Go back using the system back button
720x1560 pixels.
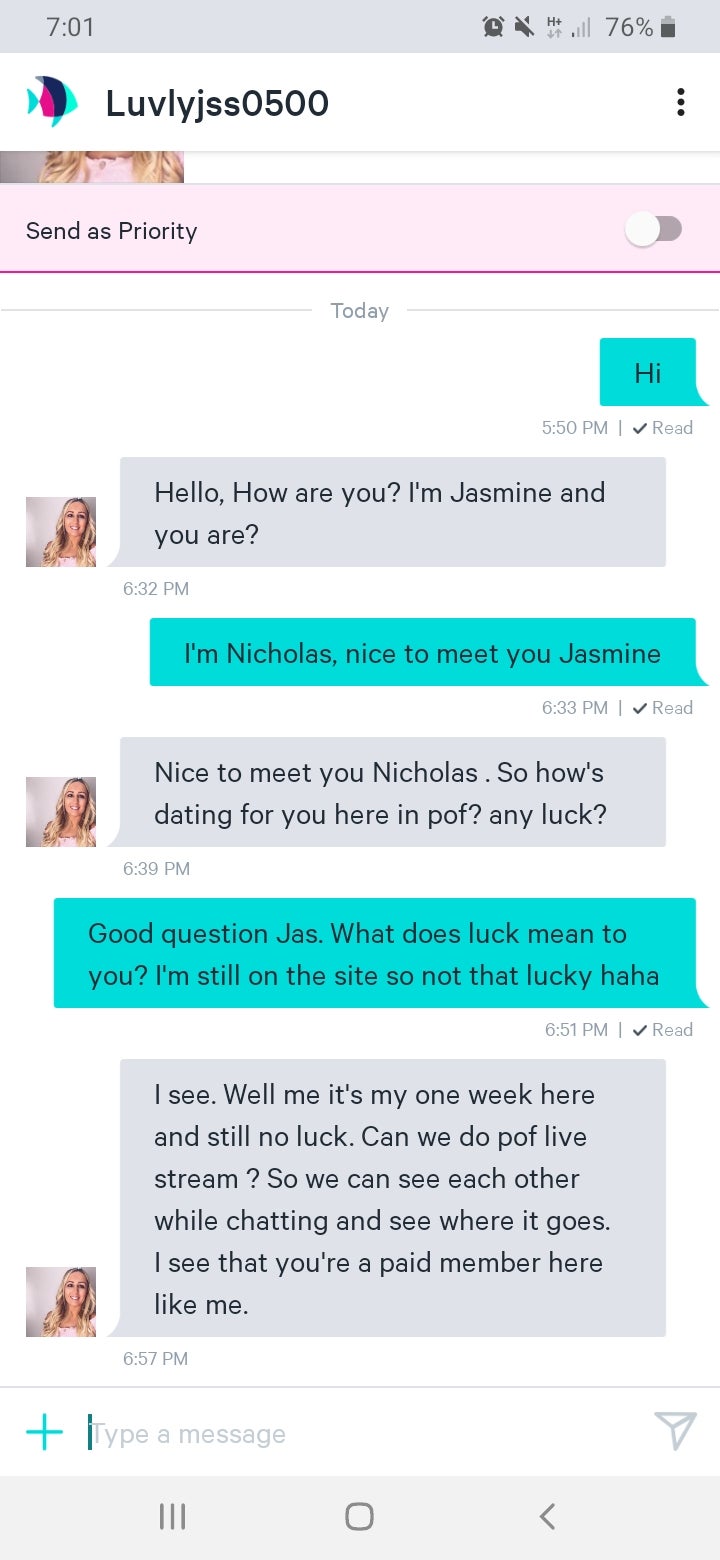(547, 1516)
